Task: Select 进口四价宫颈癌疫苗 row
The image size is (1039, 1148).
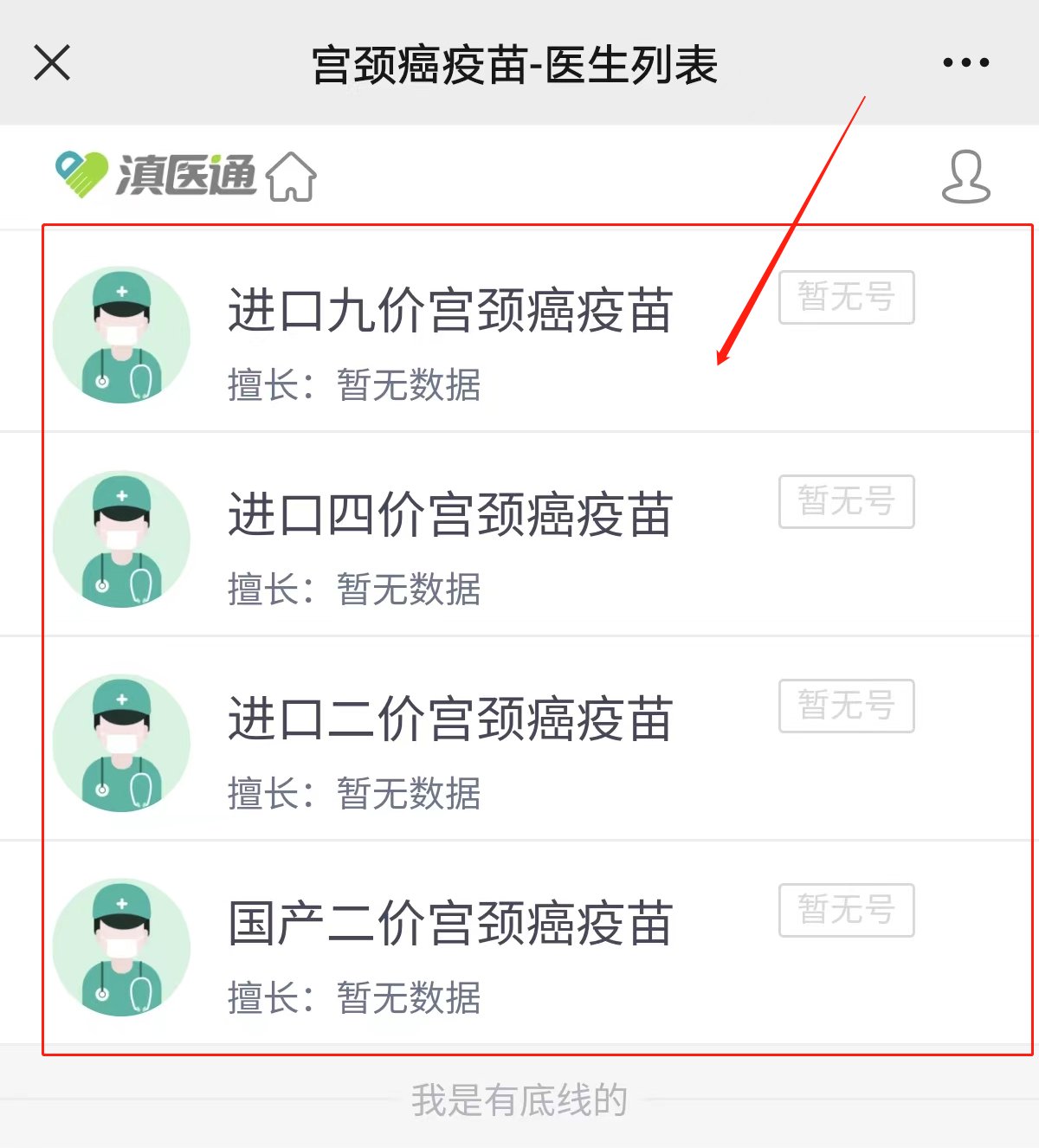Action: (450, 516)
